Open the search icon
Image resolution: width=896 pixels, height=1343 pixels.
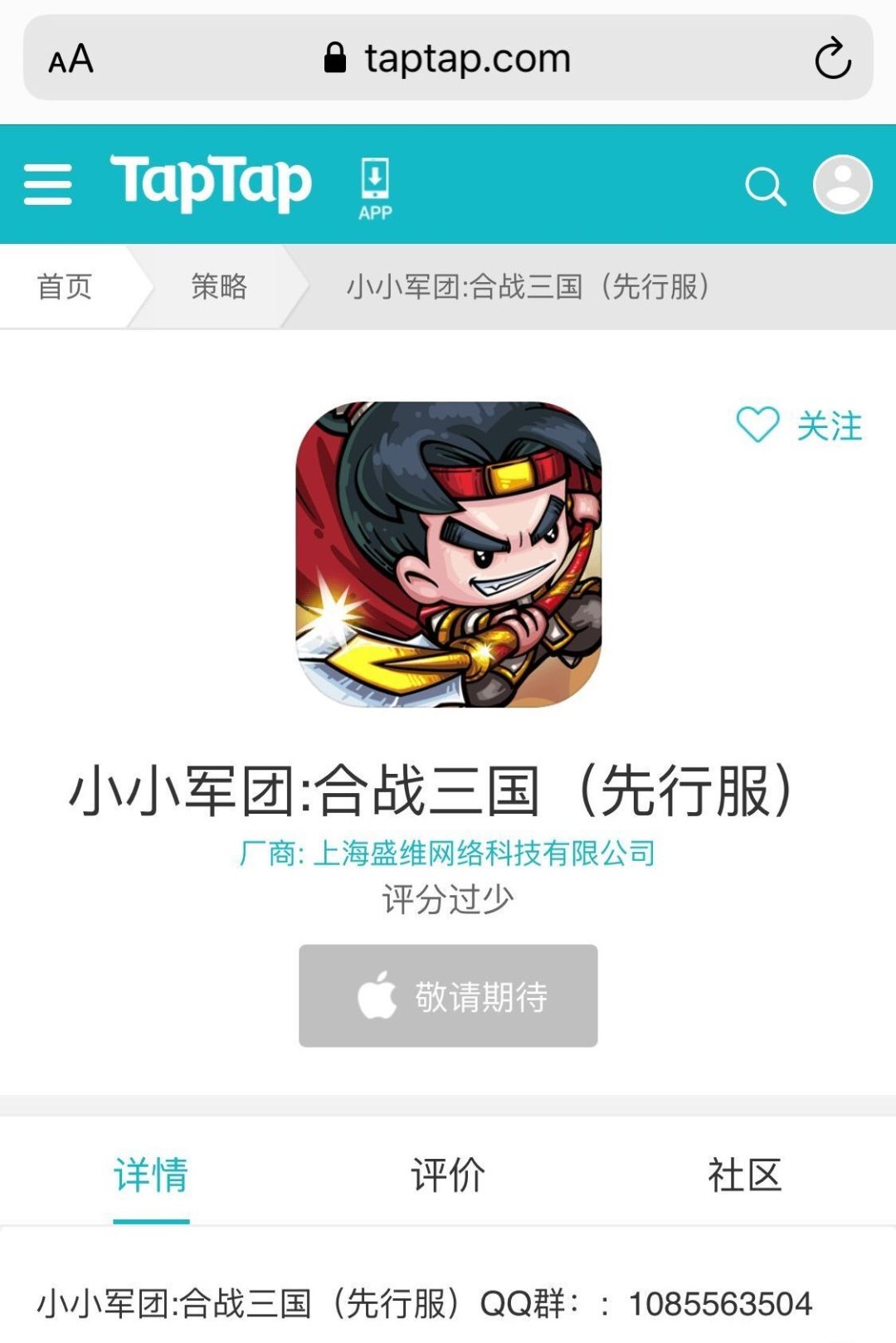click(x=765, y=187)
